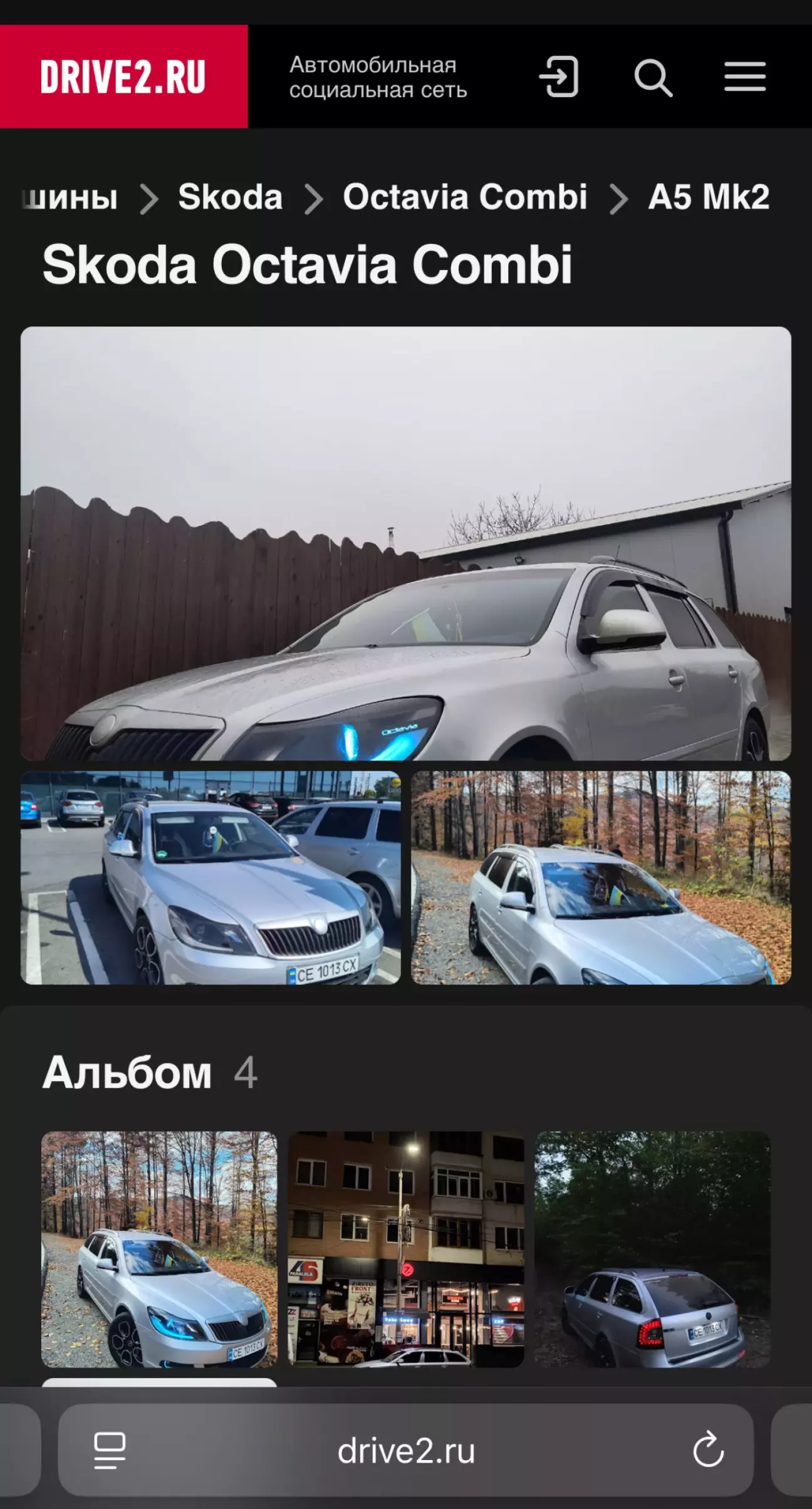Image resolution: width=812 pixels, height=1509 pixels.
Task: Go to the Skoda breadcrumb
Action: pyautogui.click(x=230, y=197)
